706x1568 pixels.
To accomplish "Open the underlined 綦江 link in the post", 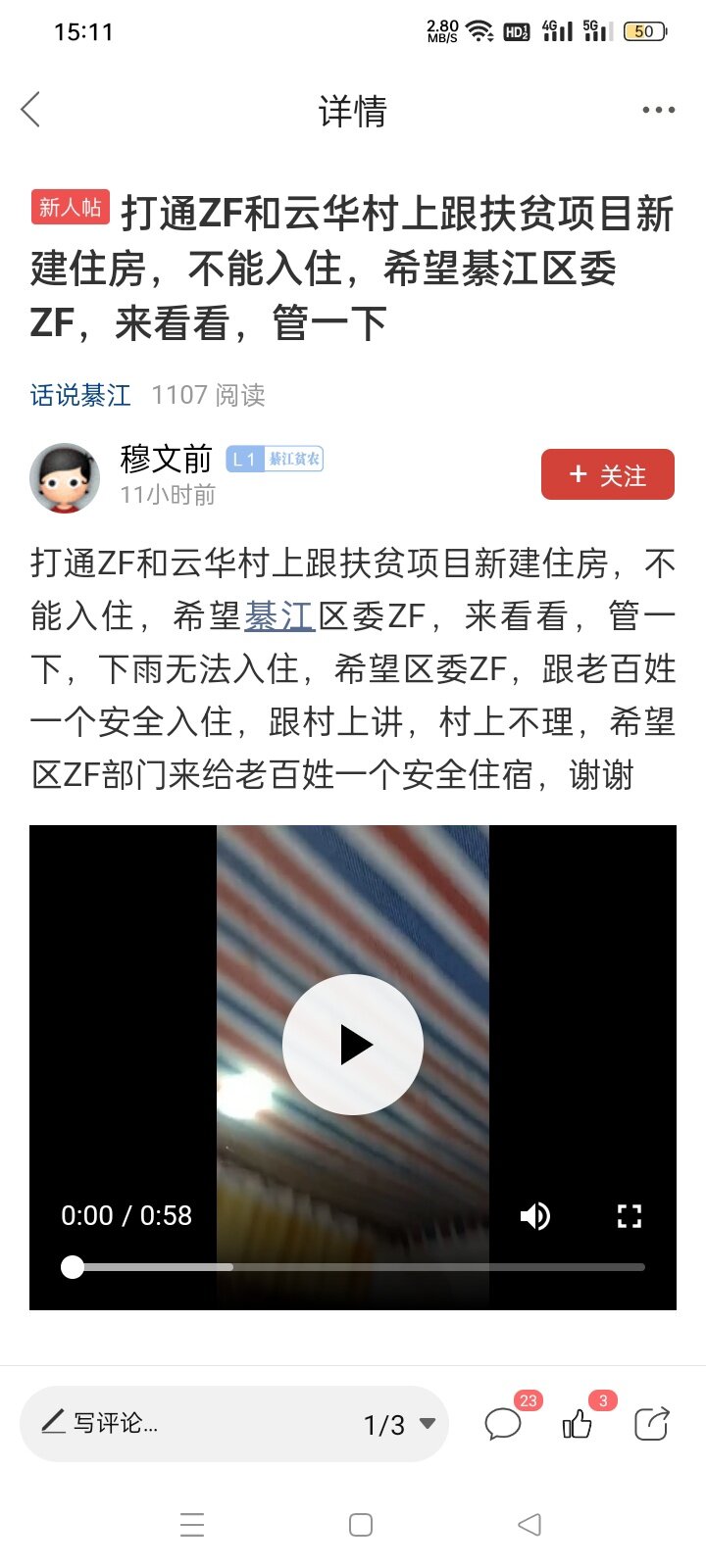I will [x=279, y=616].
